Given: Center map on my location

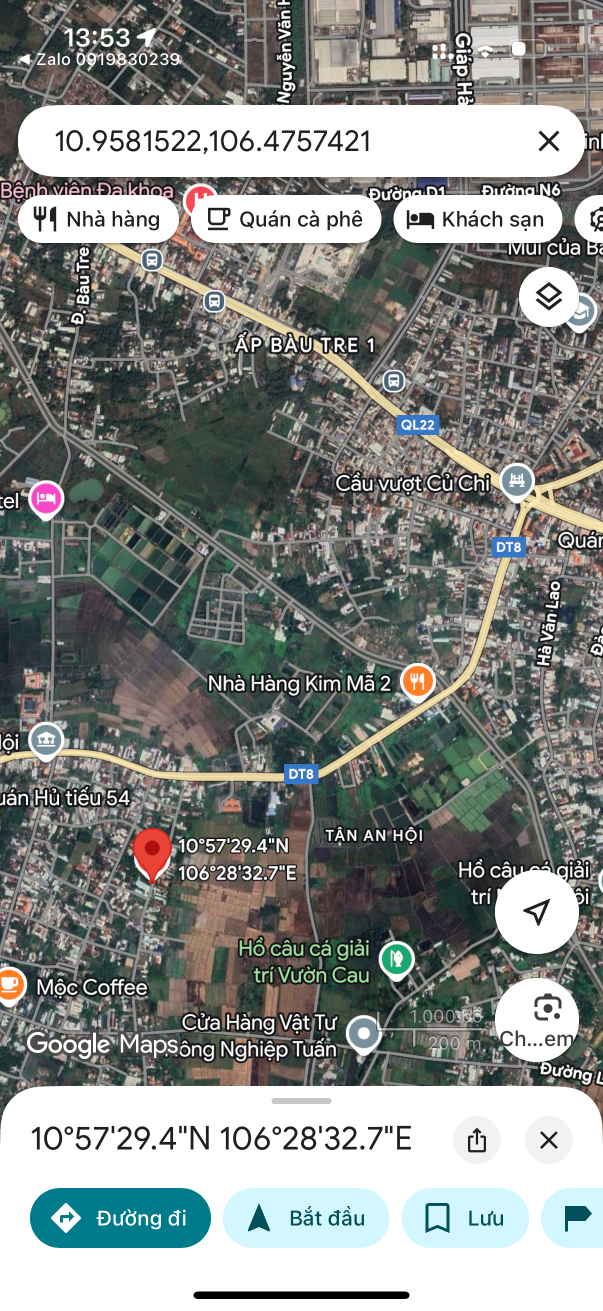Looking at the screenshot, I should (537, 912).
